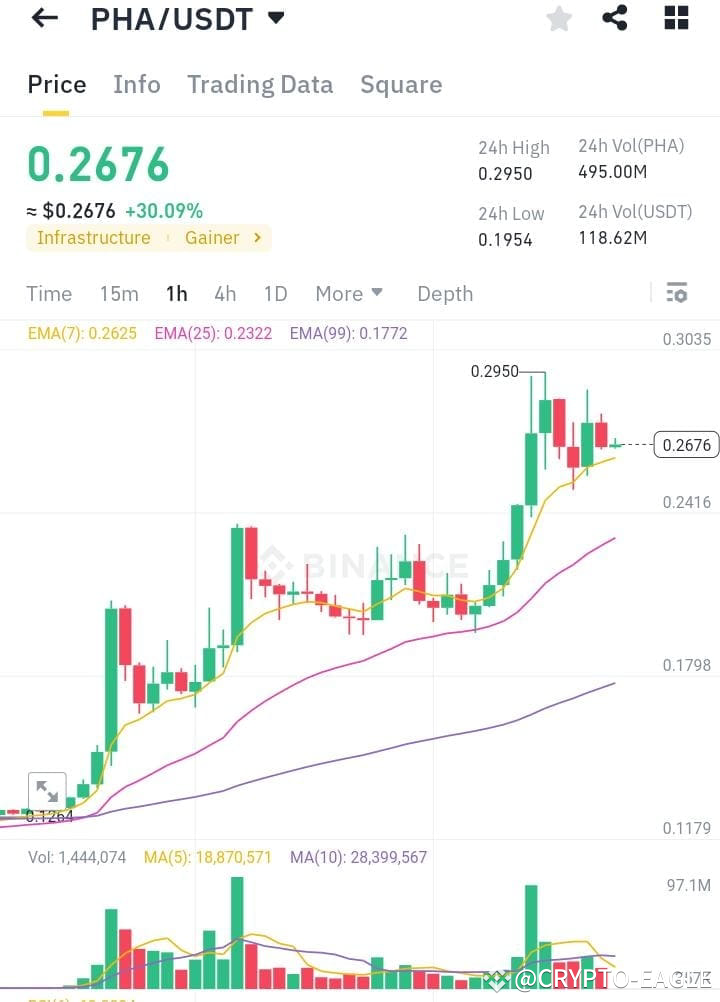Toggle the 1h timeframe selection
Viewport: 720px width, 1002px height.
tap(176, 293)
